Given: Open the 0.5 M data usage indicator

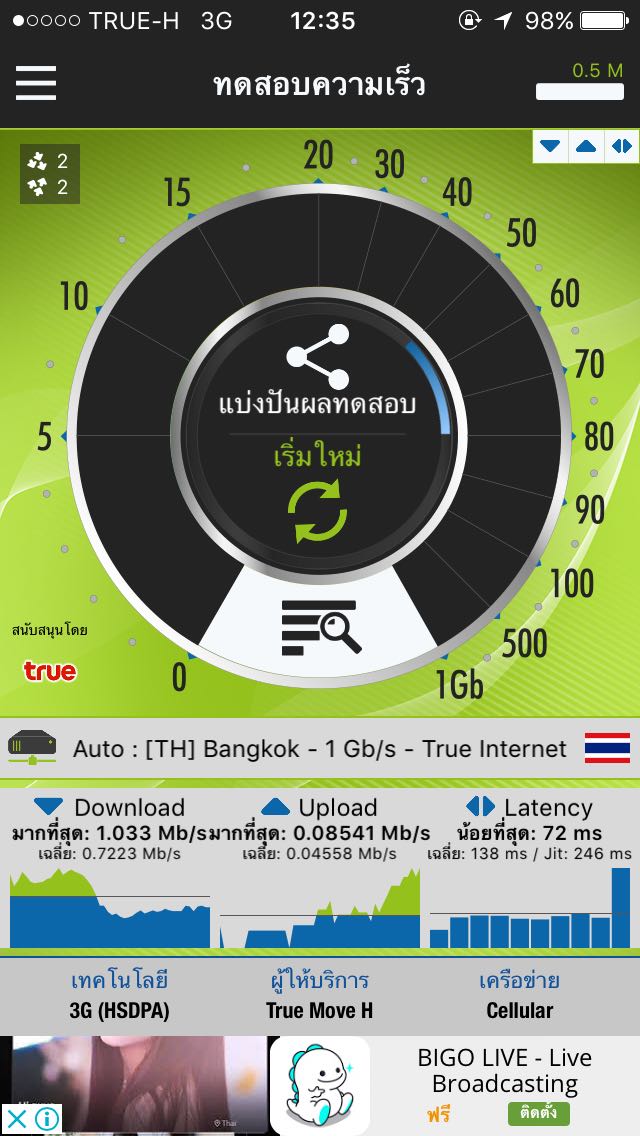Looking at the screenshot, I should (580, 83).
